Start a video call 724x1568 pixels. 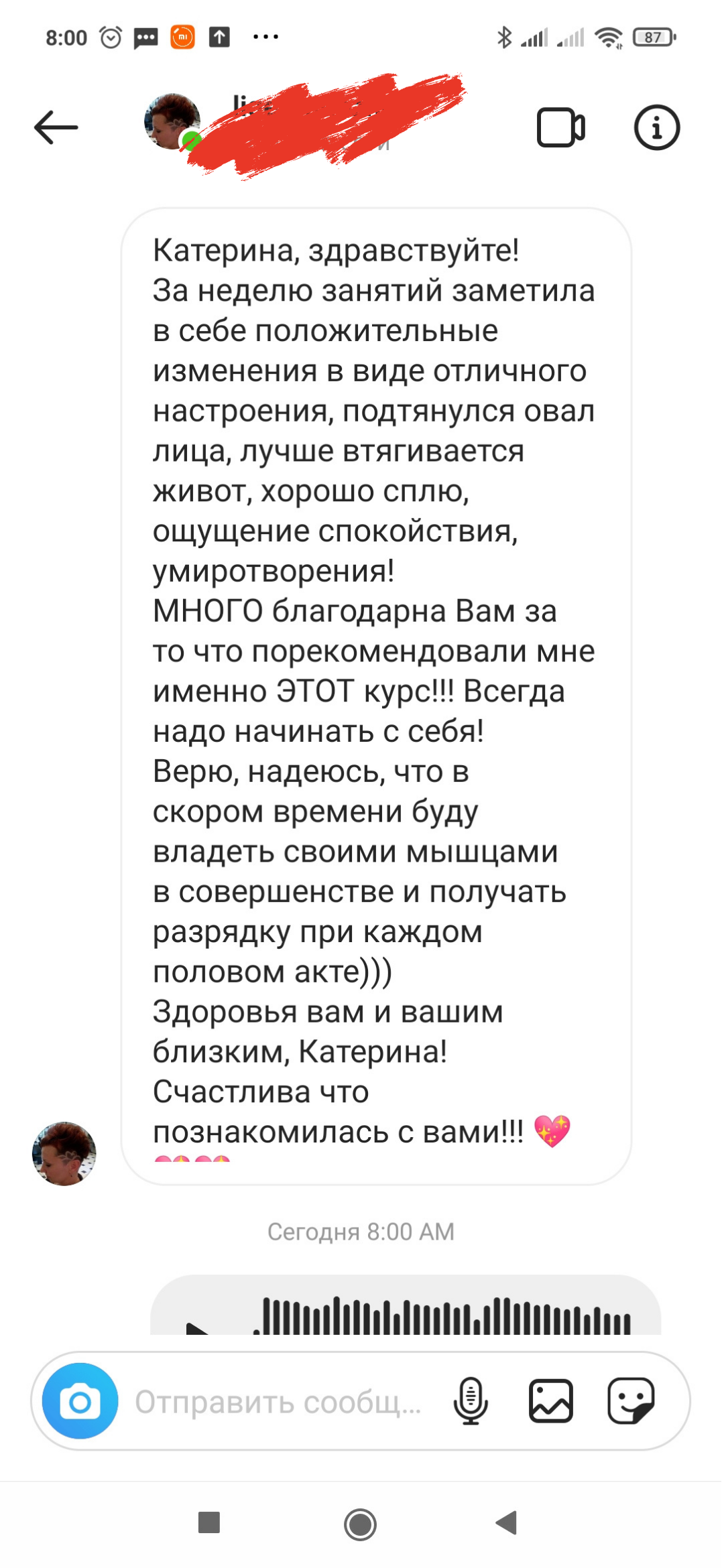(560, 127)
